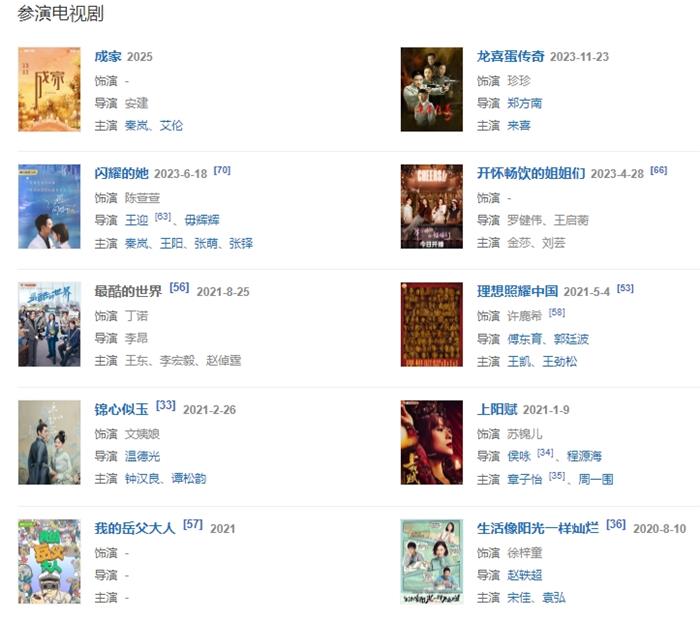Open actress 宋佳's page
This screenshot has height=620, width=700.
(517, 597)
